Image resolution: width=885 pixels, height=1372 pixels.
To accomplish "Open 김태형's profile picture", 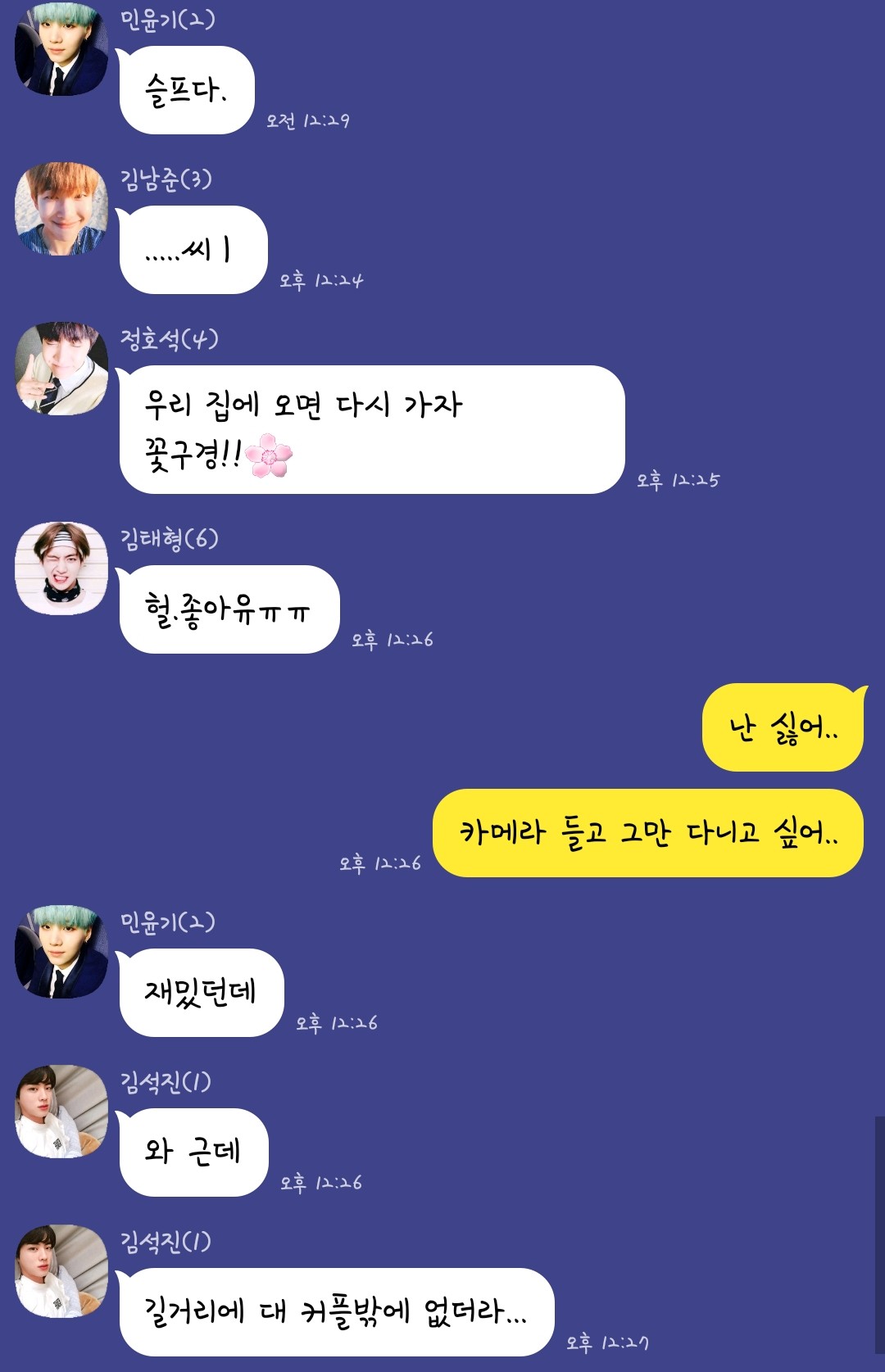I will (61, 568).
